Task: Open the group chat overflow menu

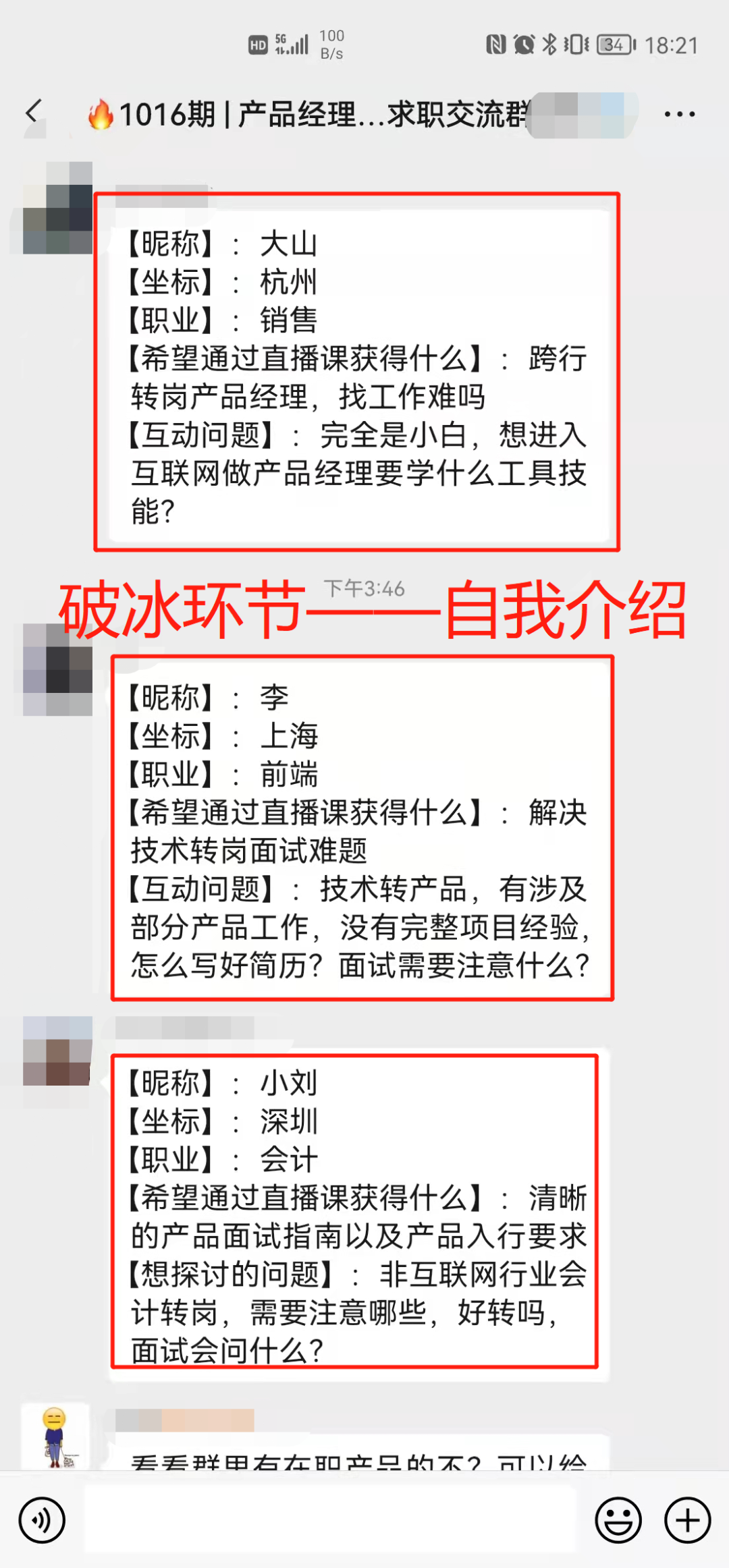Action: coord(679,114)
